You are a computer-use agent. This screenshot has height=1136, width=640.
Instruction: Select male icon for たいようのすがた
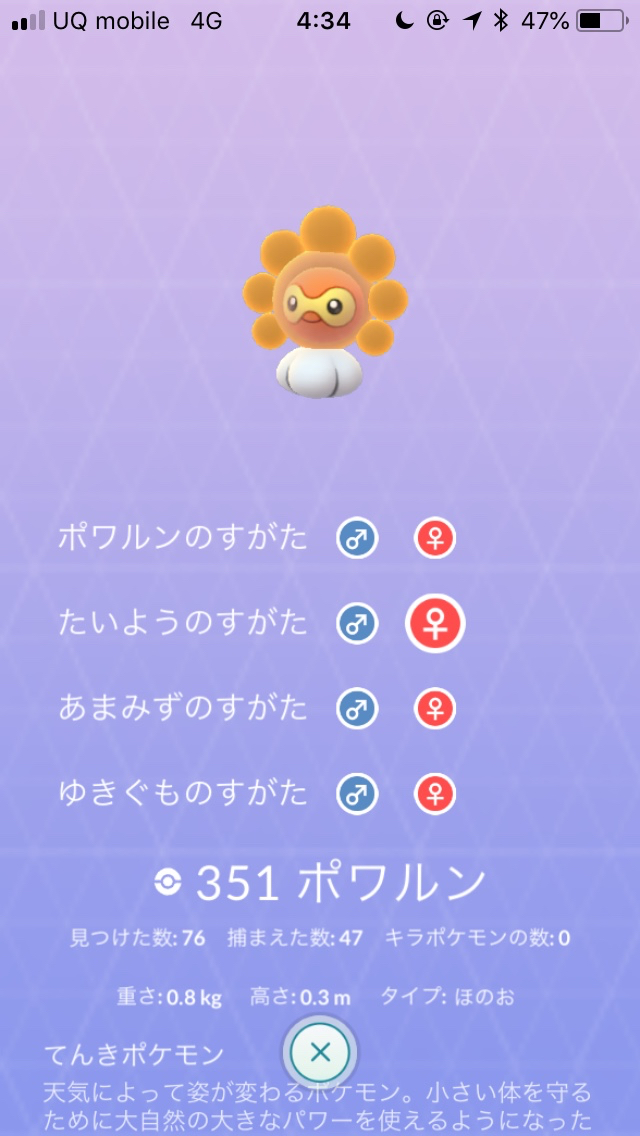coord(357,624)
